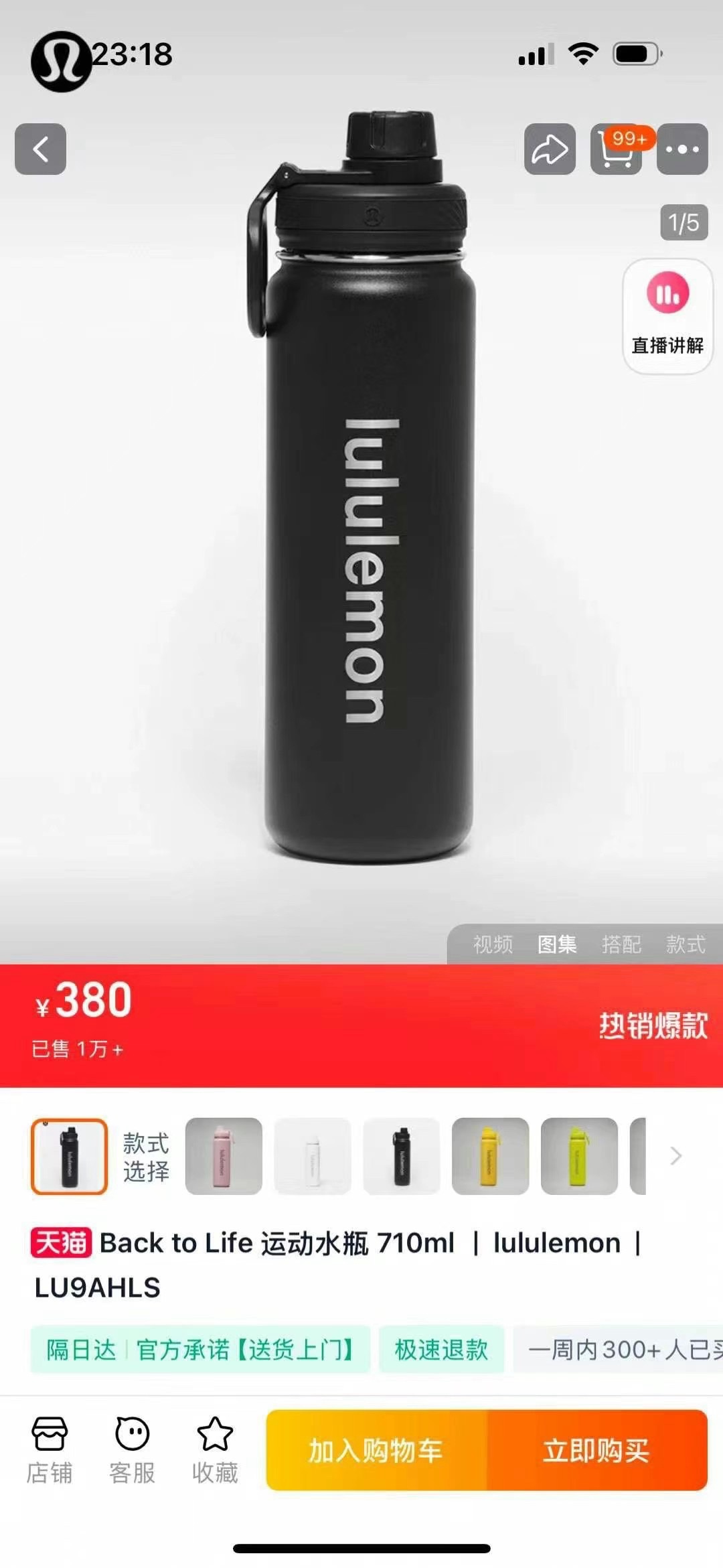This screenshot has width=723, height=1568.
Task: Open the 直播讲解 live explanation
Action: (x=667, y=316)
